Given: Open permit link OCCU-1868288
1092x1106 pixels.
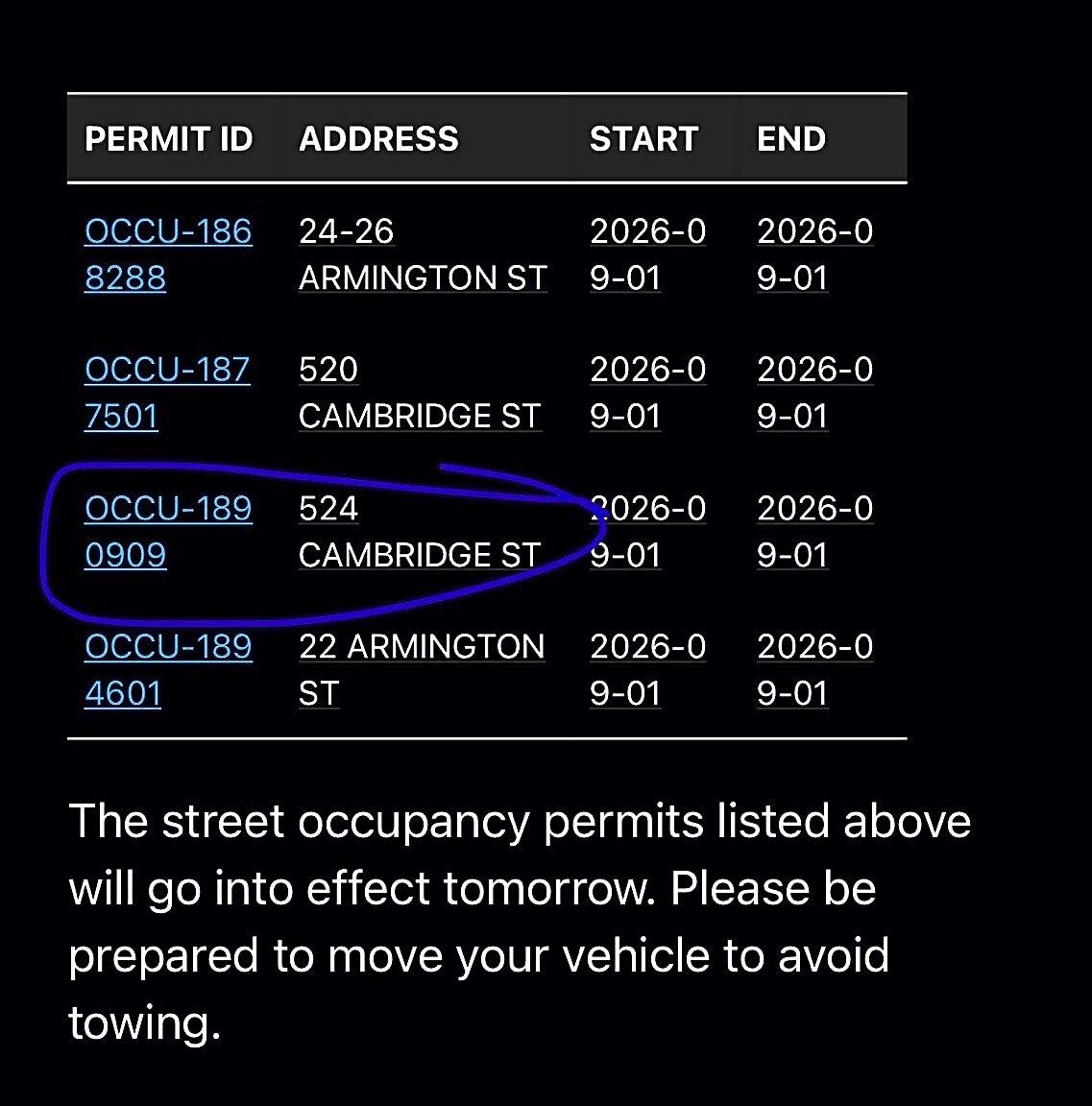Looking at the screenshot, I should (x=168, y=253).
